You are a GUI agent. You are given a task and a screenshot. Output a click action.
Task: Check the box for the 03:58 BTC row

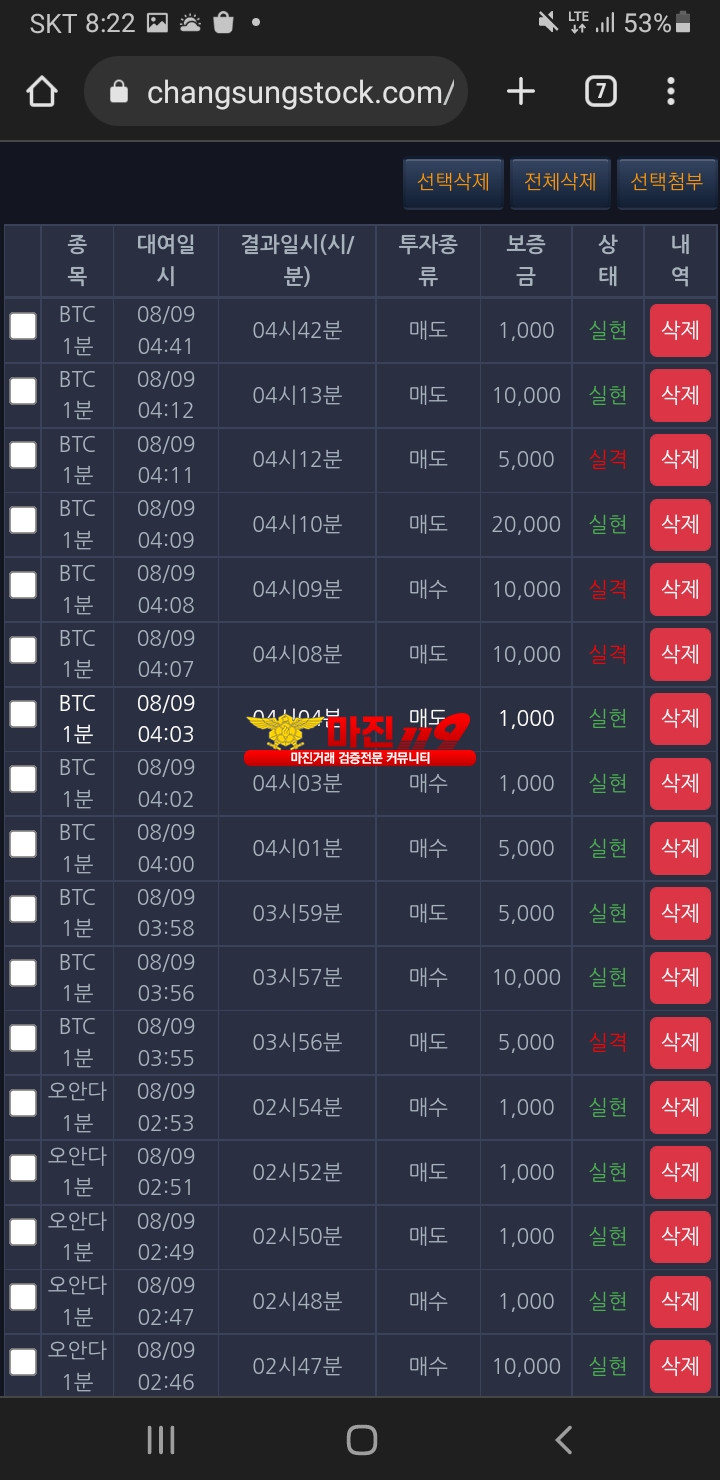23,908
